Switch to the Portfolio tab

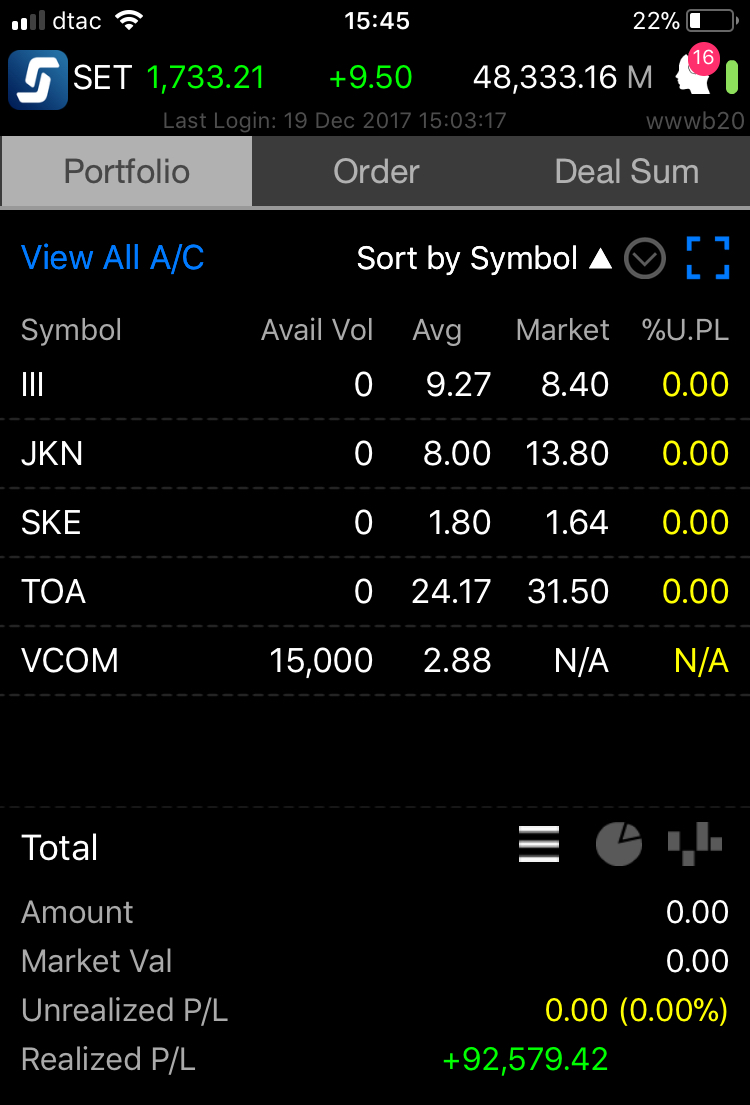[x=126, y=172]
